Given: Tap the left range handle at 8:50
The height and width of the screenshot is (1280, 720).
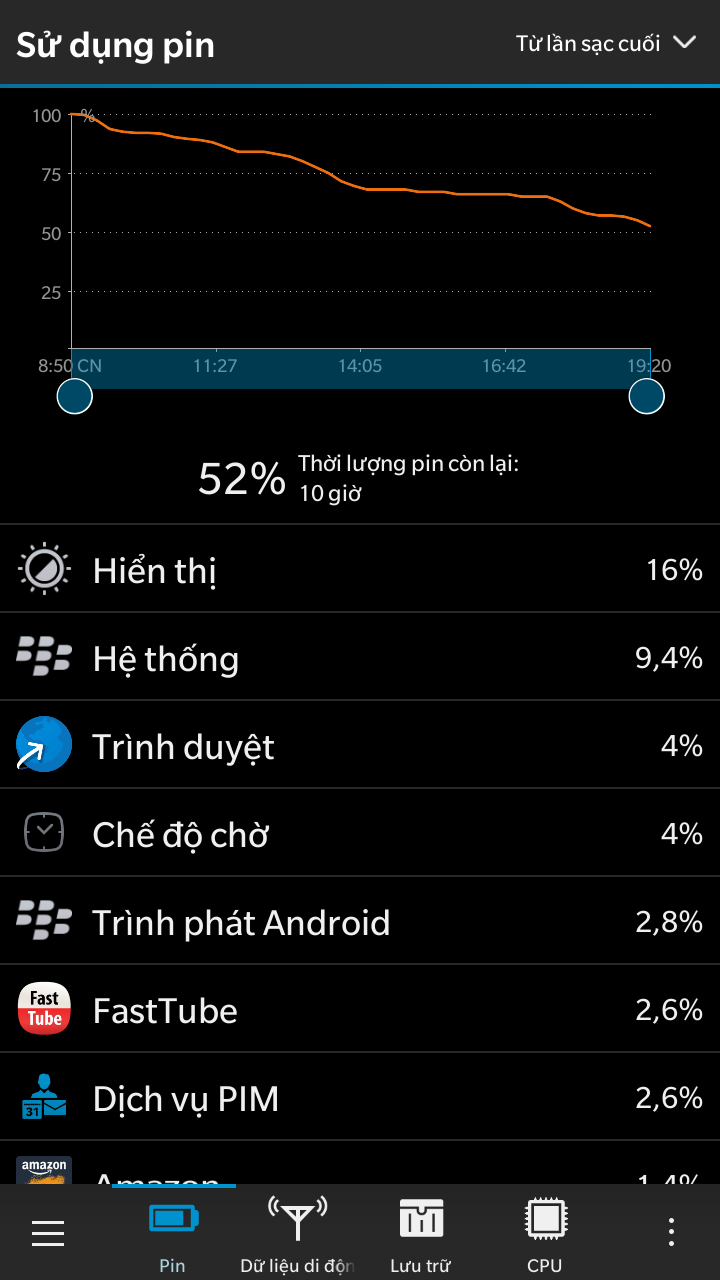Looking at the screenshot, I should [75, 397].
